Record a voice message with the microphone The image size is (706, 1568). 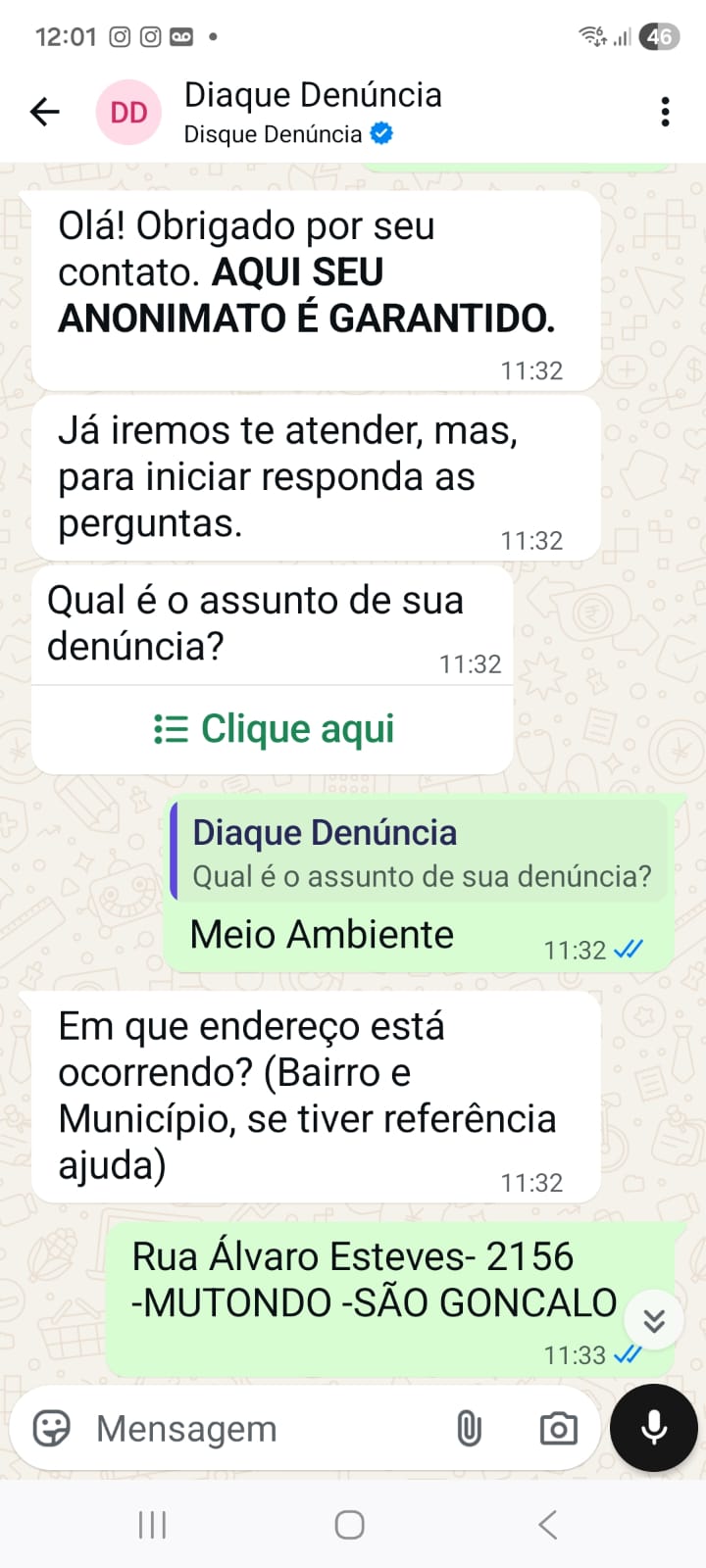point(653,1428)
